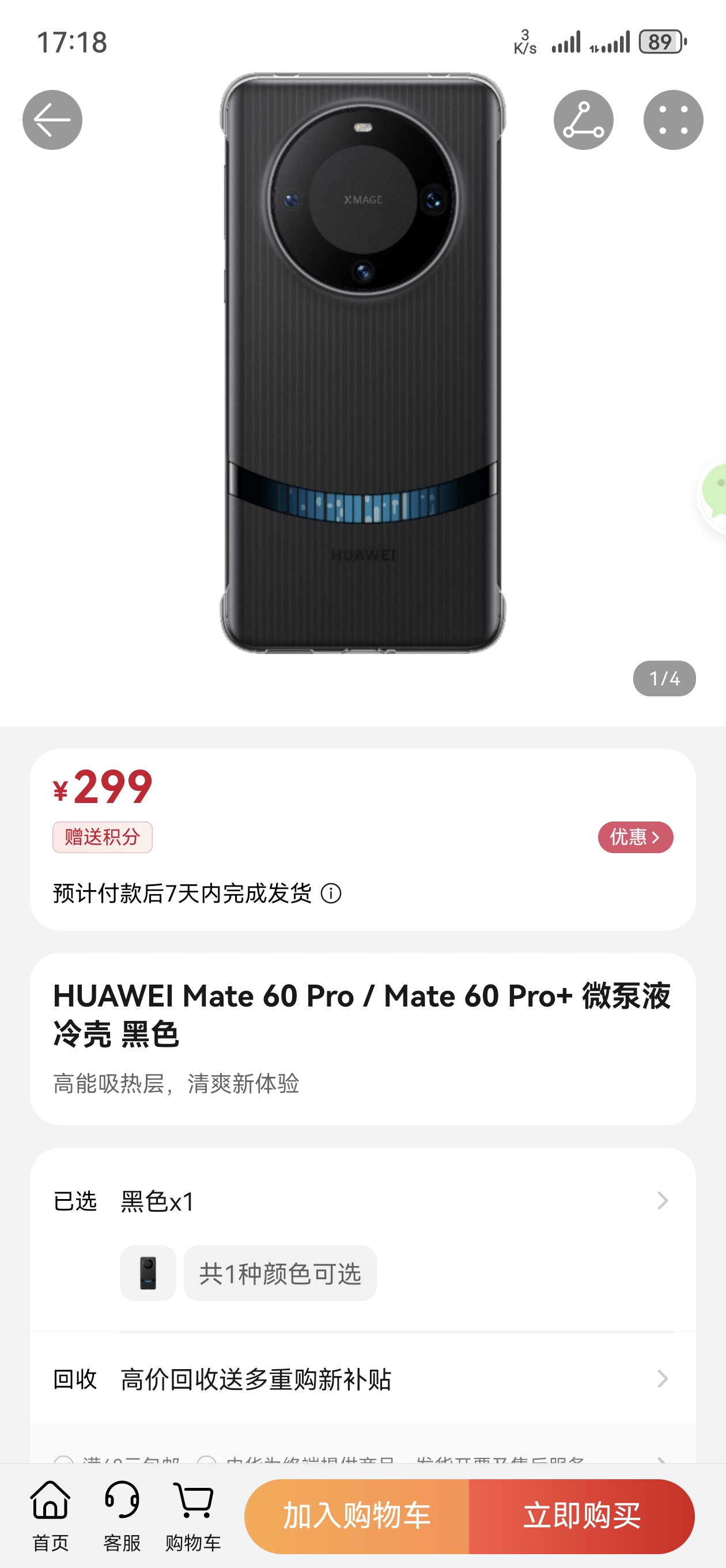Viewport: 726px width, 1568px height.
Task: Toggle the 赠送积分 points tag
Action: (x=101, y=836)
